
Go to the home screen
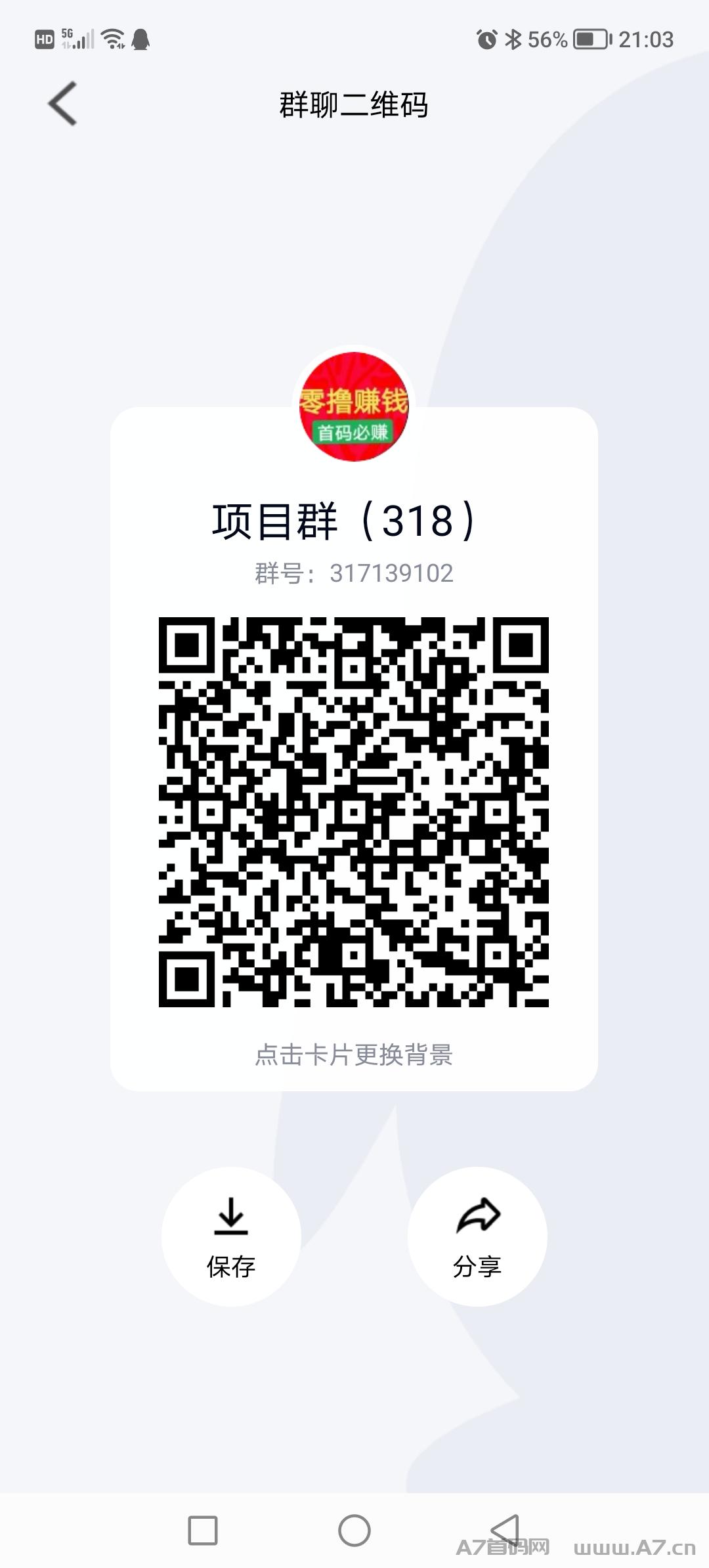tap(354, 1531)
